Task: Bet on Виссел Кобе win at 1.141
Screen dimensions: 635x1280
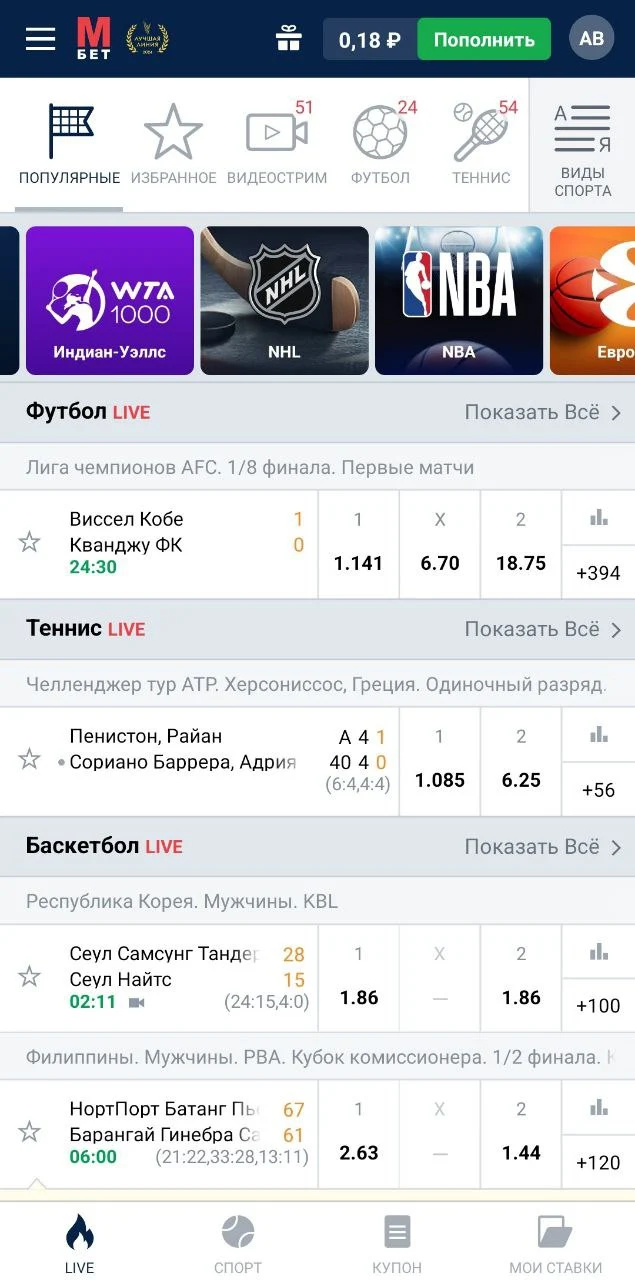Action: pyautogui.click(x=359, y=545)
